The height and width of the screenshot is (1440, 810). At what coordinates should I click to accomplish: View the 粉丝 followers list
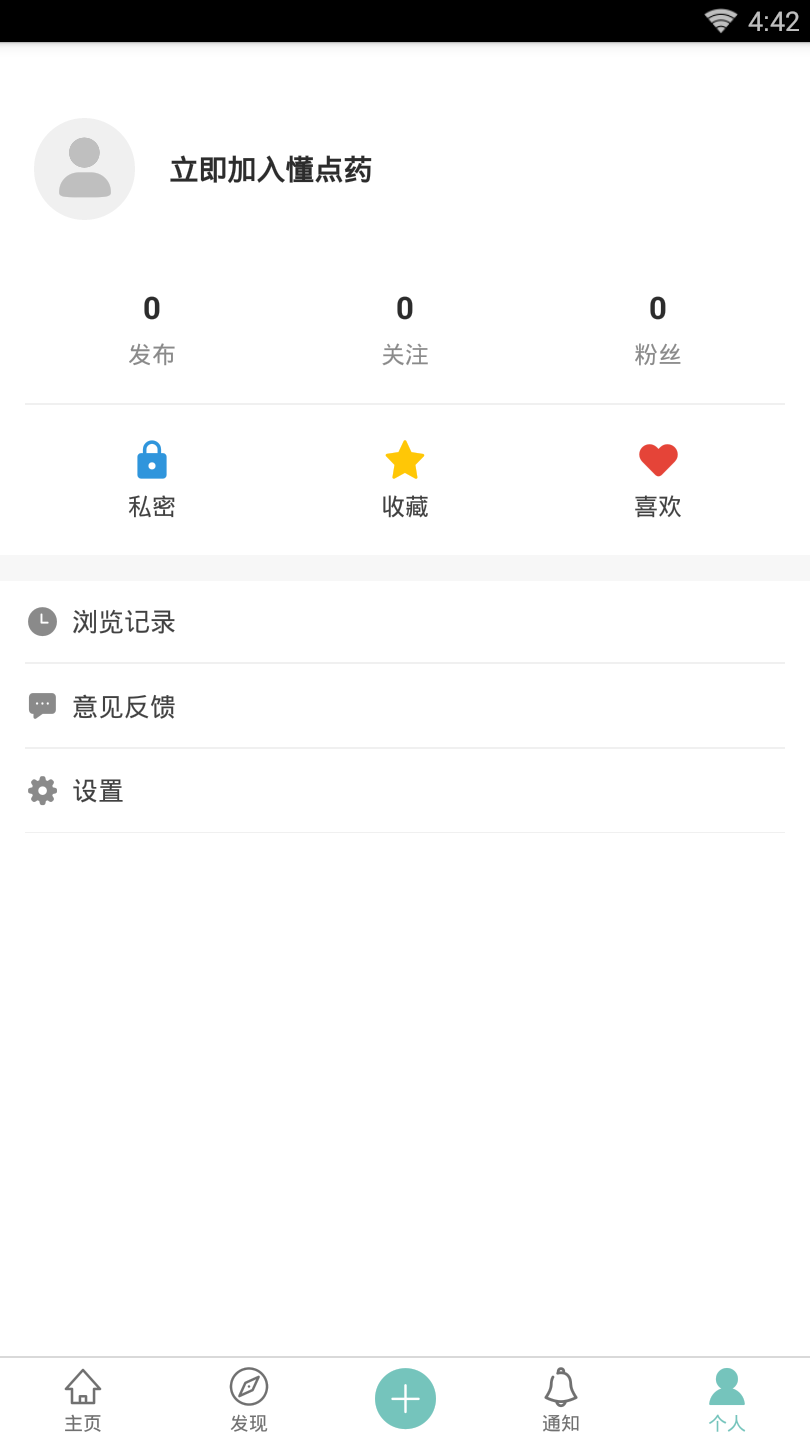[658, 329]
